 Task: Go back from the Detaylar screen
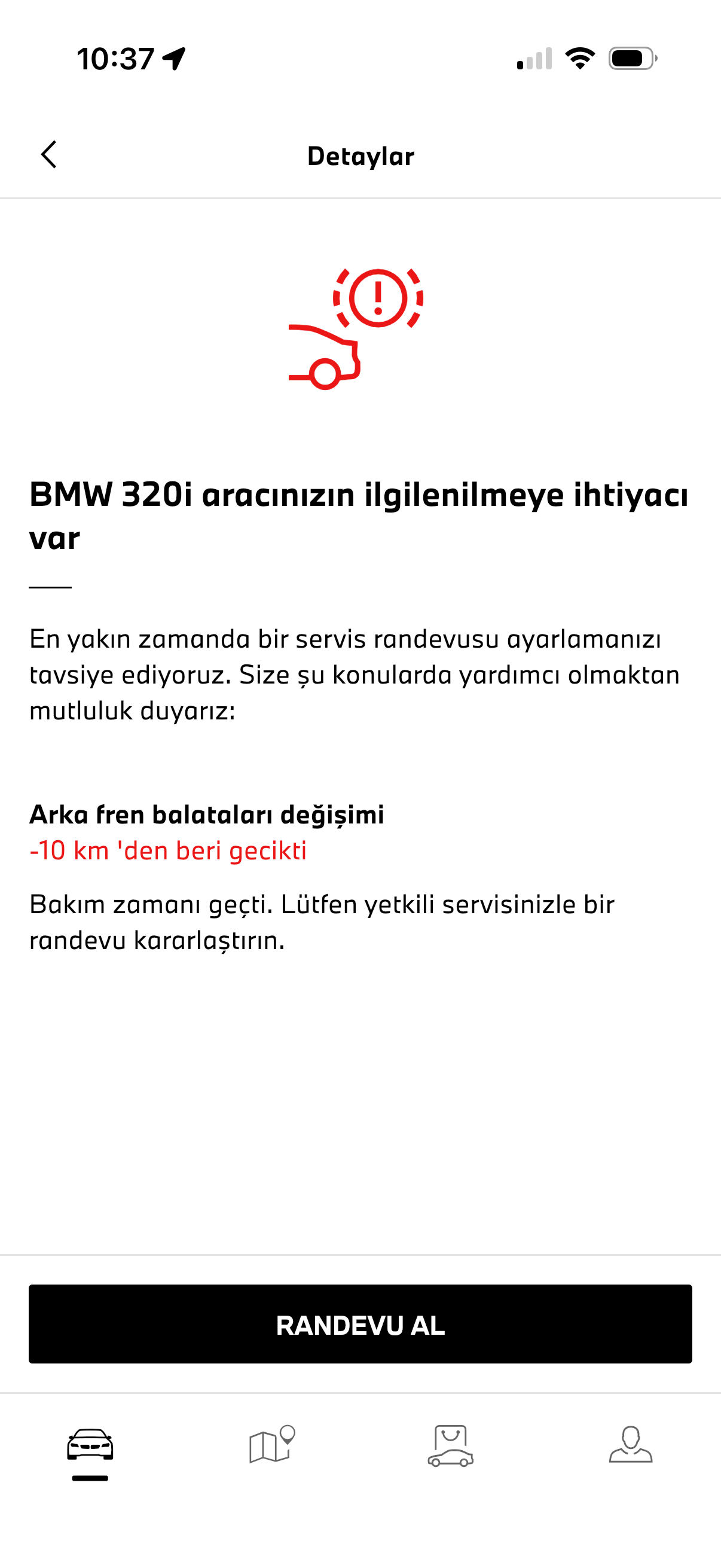pyautogui.click(x=48, y=155)
